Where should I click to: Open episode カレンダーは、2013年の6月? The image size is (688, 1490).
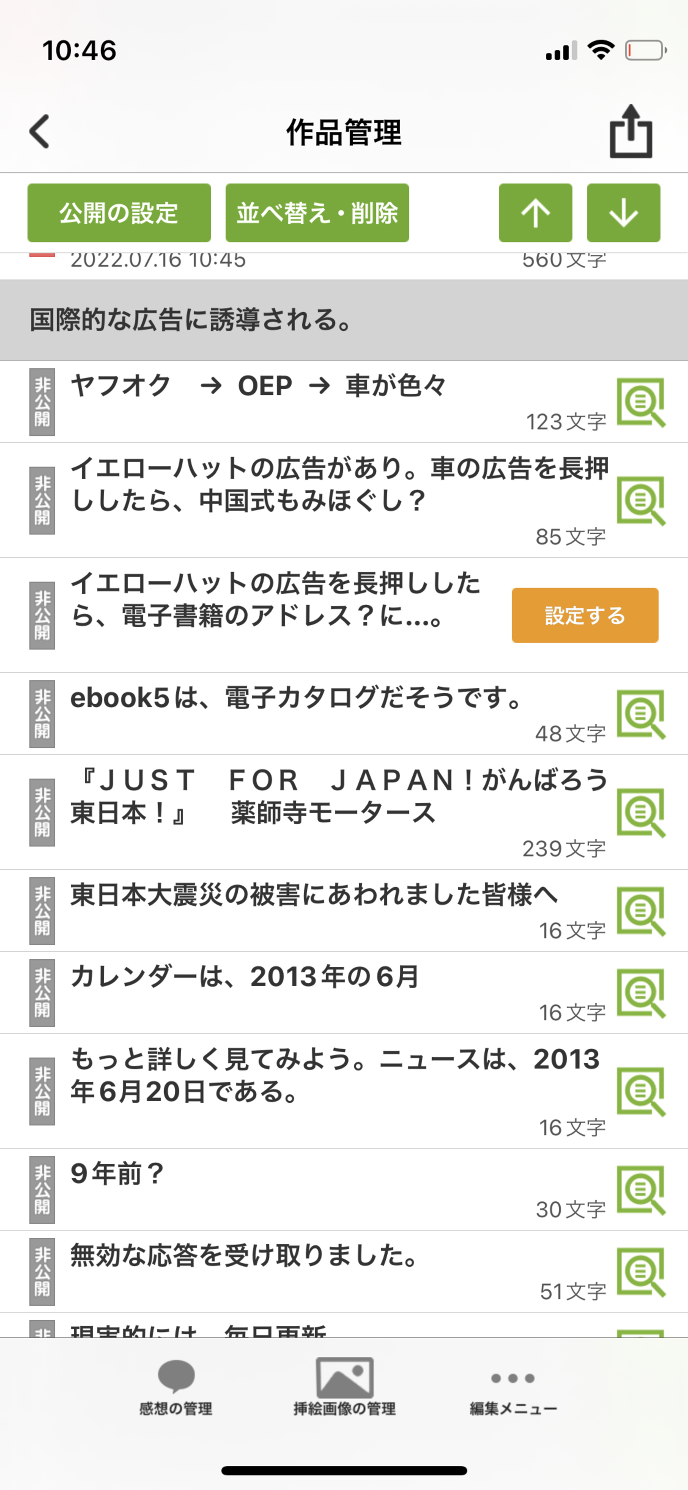[x=245, y=976]
